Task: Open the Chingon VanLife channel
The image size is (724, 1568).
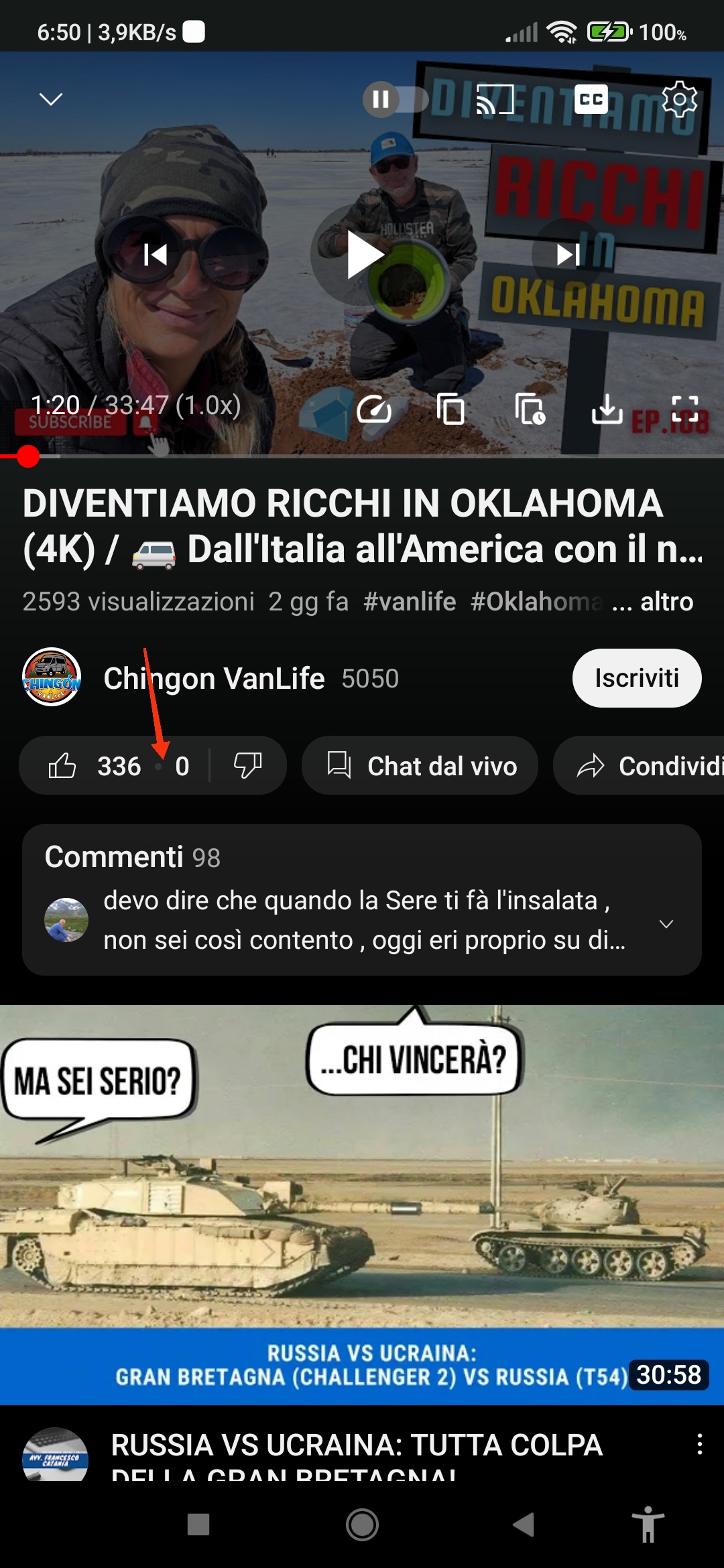Action: click(x=213, y=678)
